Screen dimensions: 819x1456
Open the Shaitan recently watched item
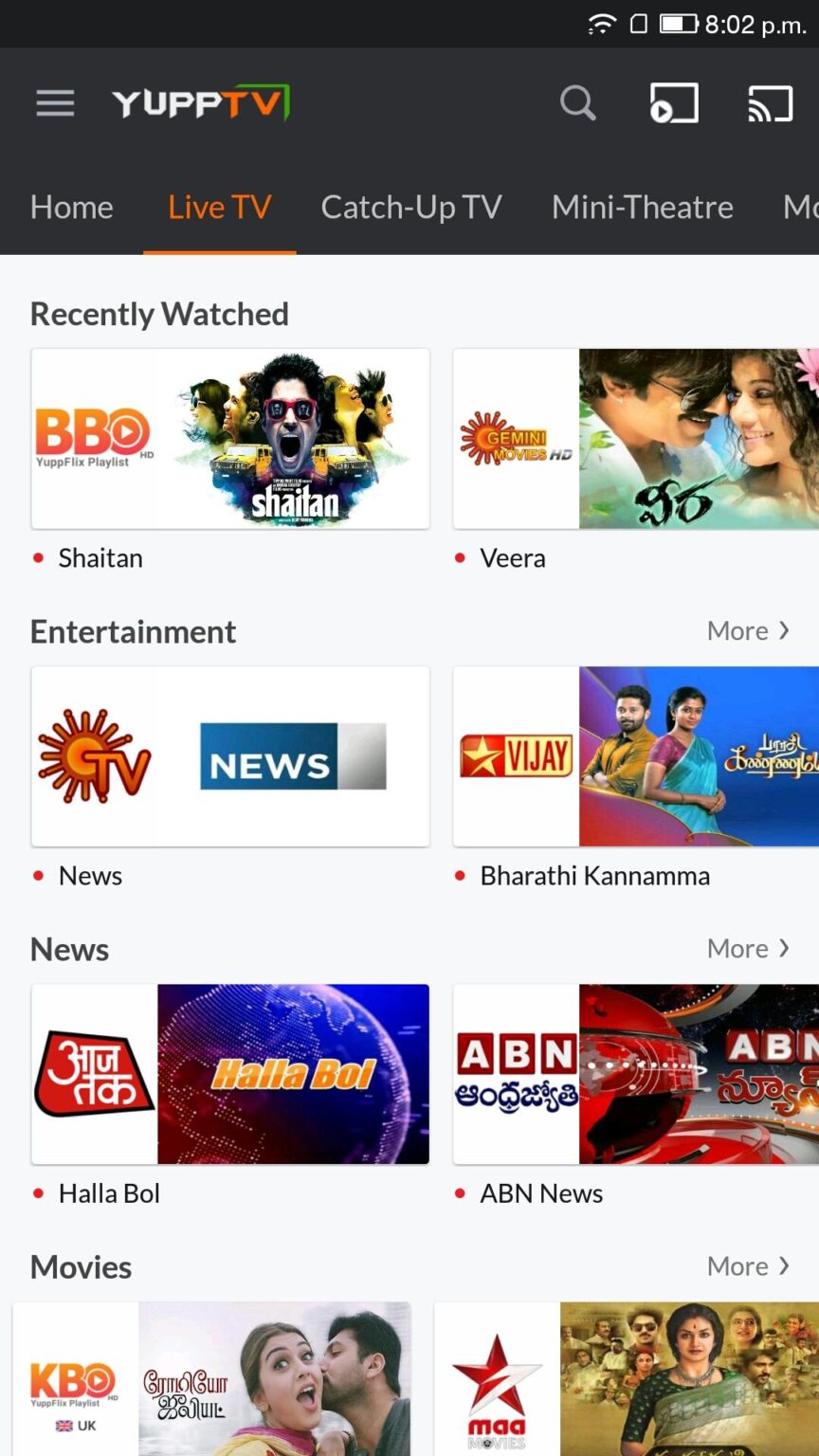click(230, 439)
